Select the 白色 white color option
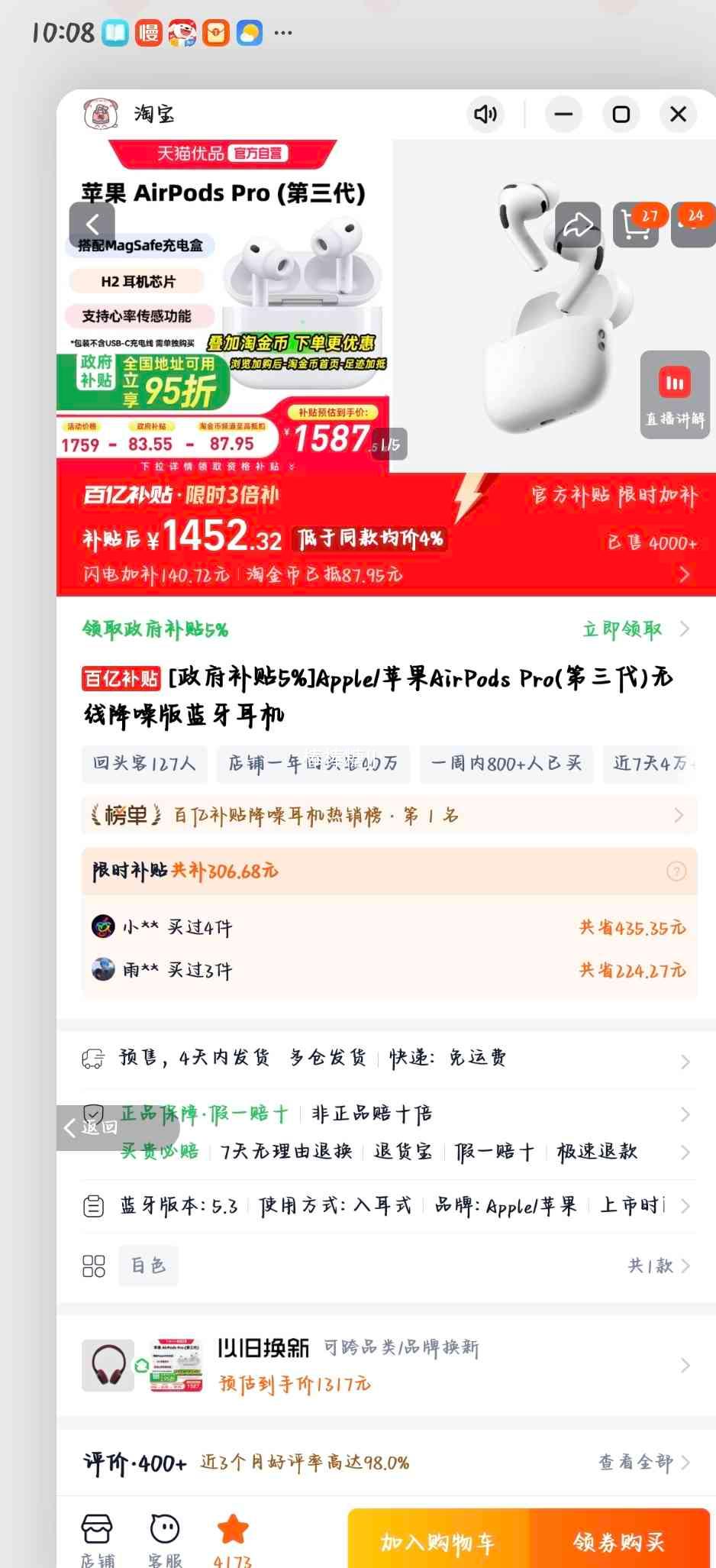This screenshot has height=1568, width=716. click(148, 1266)
